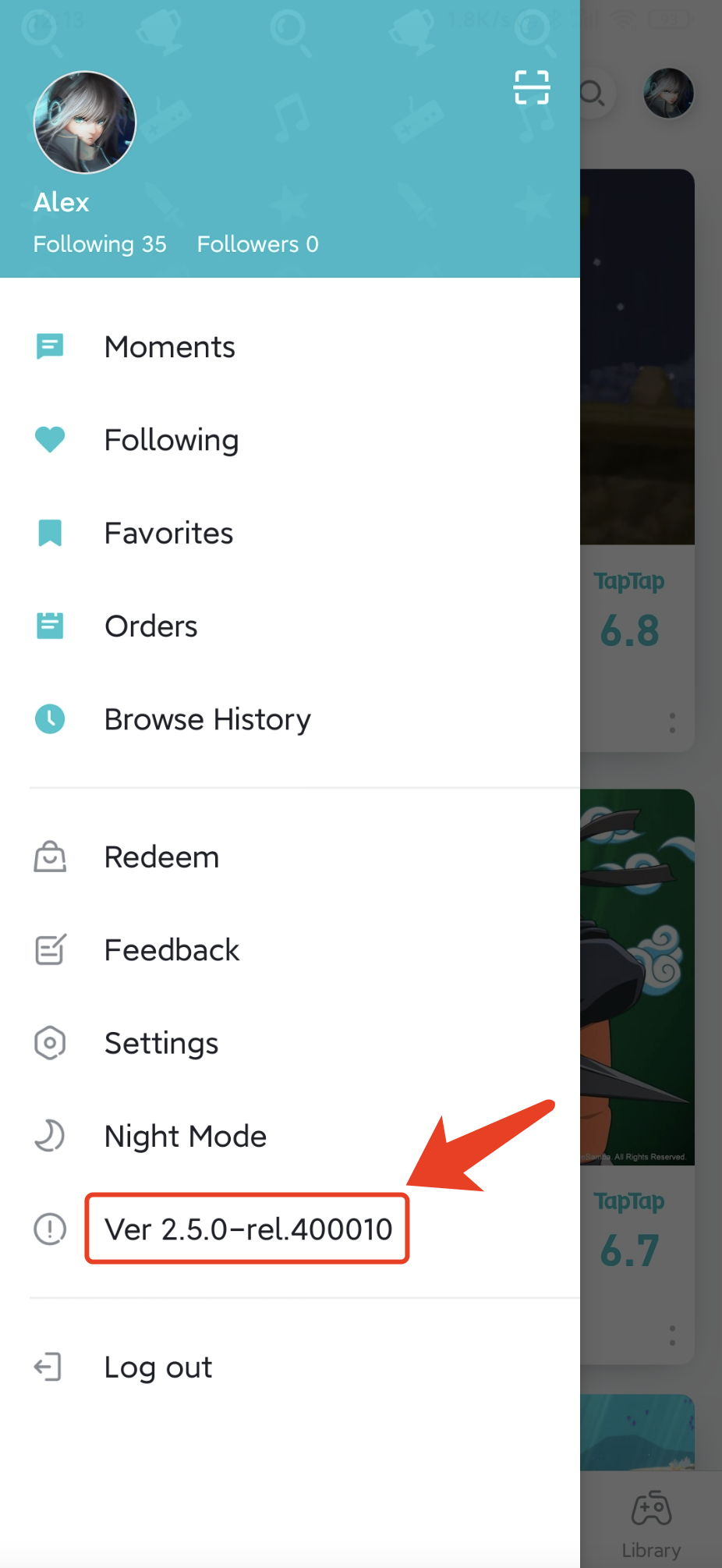Open Favorites
The image size is (722, 1568).
click(x=168, y=534)
